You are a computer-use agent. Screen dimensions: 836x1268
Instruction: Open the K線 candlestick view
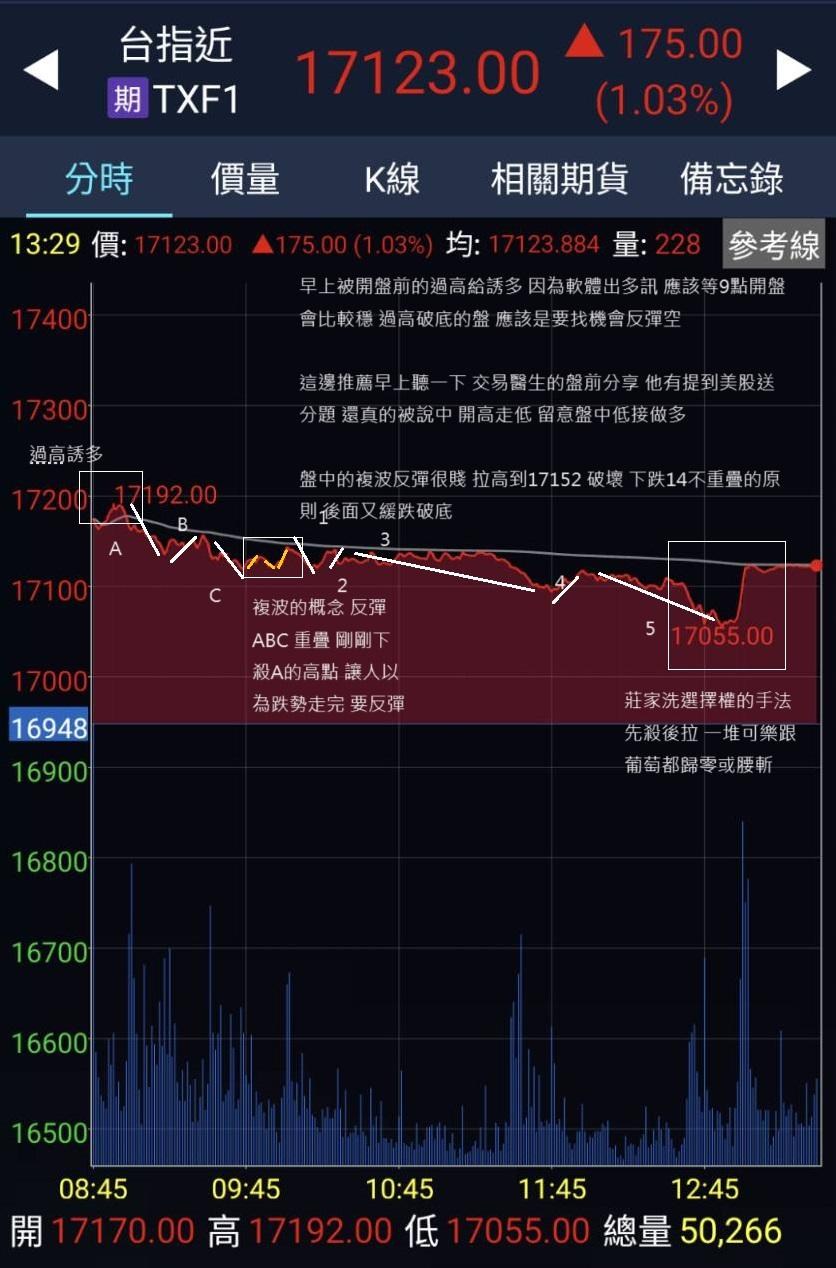pyautogui.click(x=392, y=177)
